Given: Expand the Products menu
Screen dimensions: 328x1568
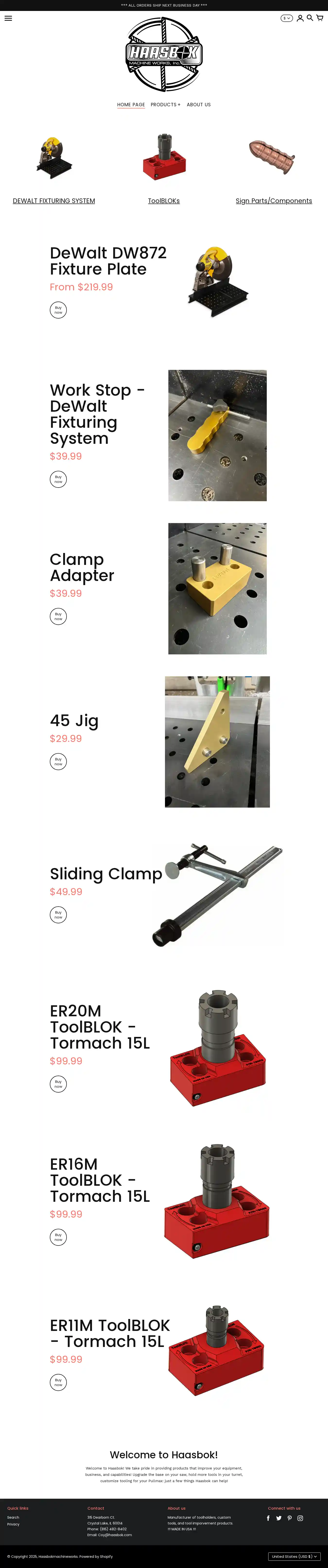Looking at the screenshot, I should [x=165, y=105].
